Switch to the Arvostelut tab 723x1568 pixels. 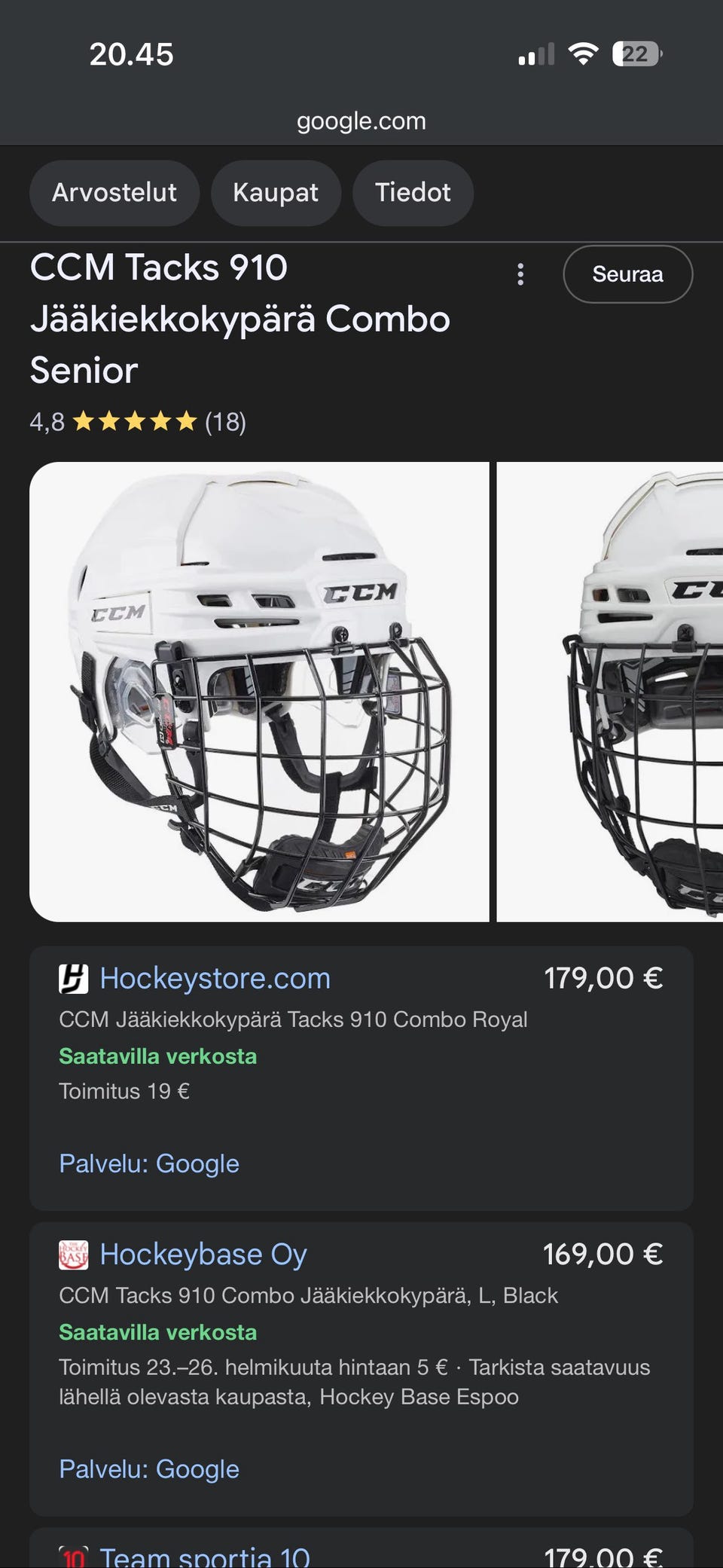coord(114,193)
